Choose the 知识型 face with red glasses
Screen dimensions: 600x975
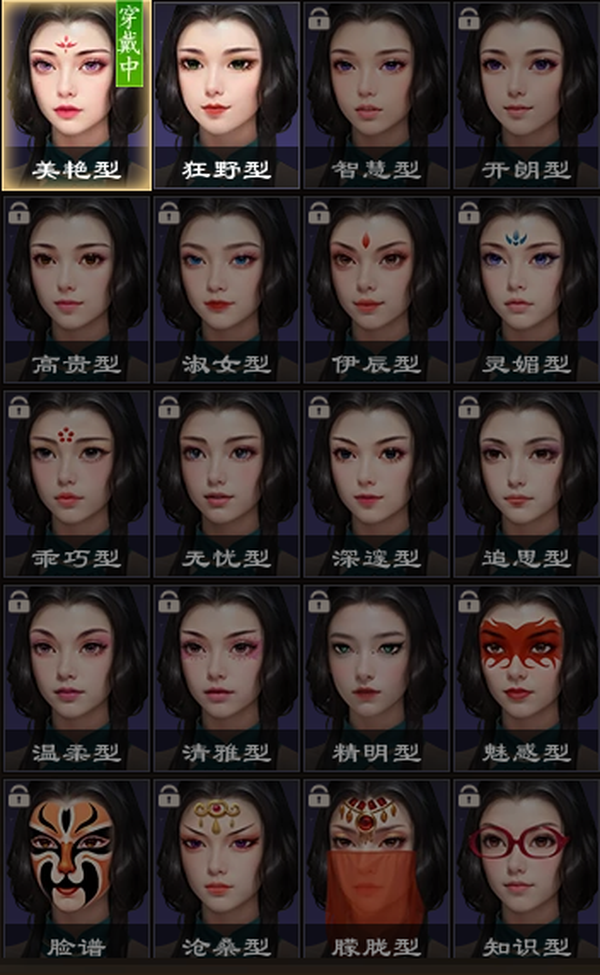(527, 869)
